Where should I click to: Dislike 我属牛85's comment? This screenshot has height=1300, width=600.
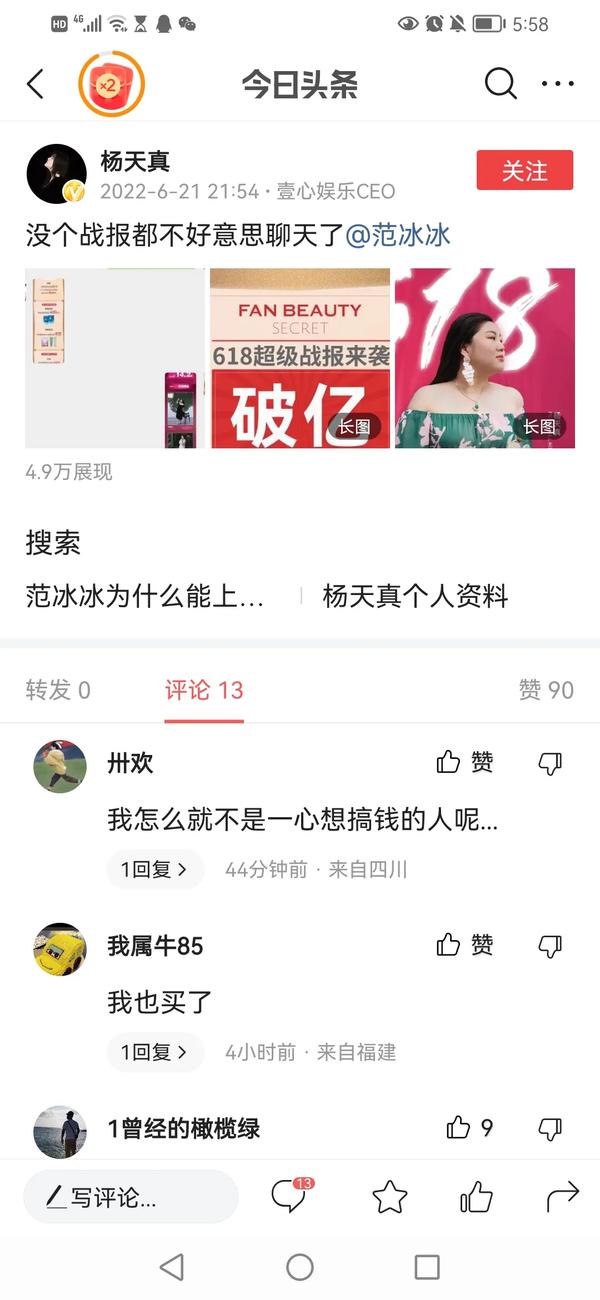[550, 945]
